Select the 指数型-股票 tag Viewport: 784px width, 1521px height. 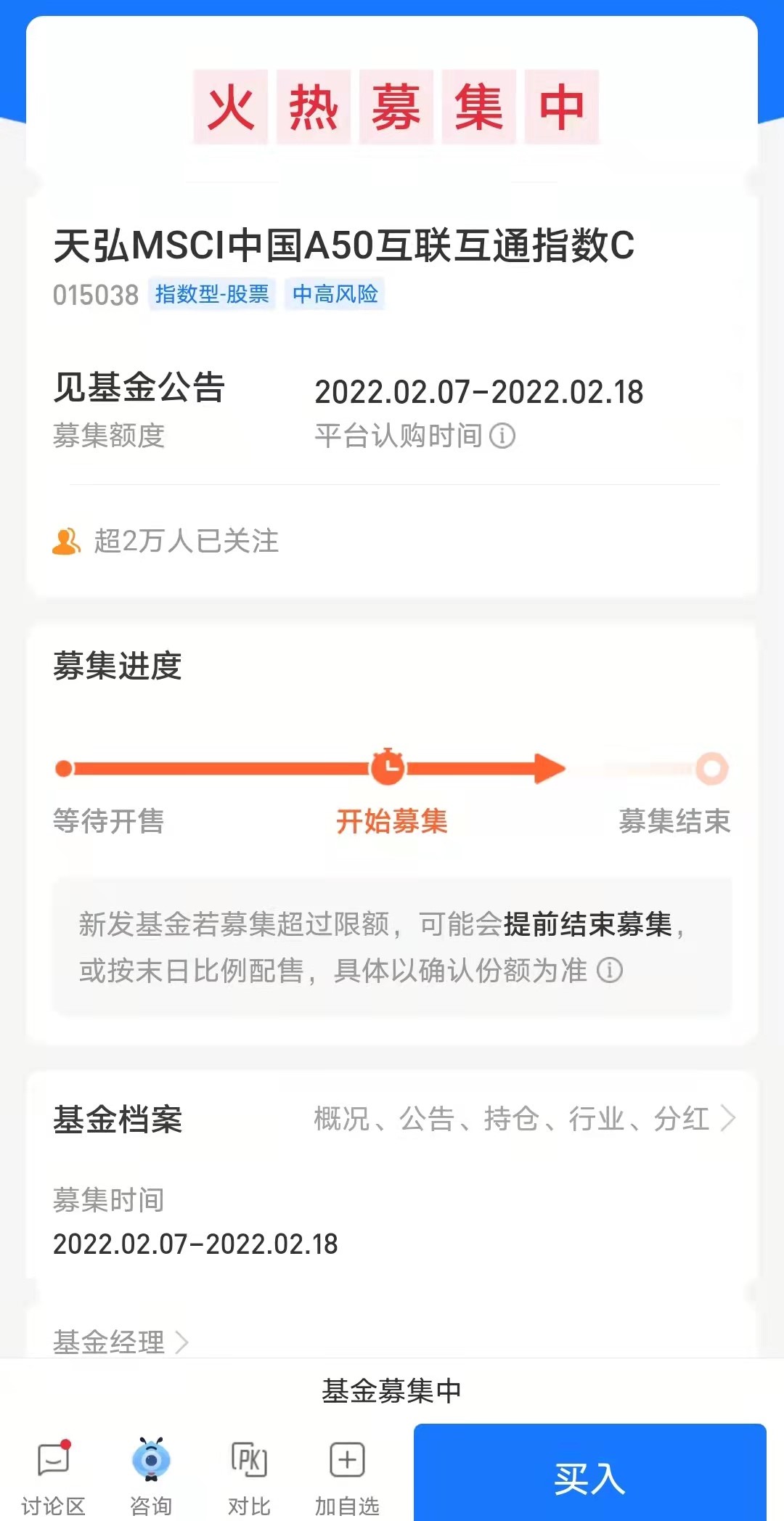(x=213, y=294)
